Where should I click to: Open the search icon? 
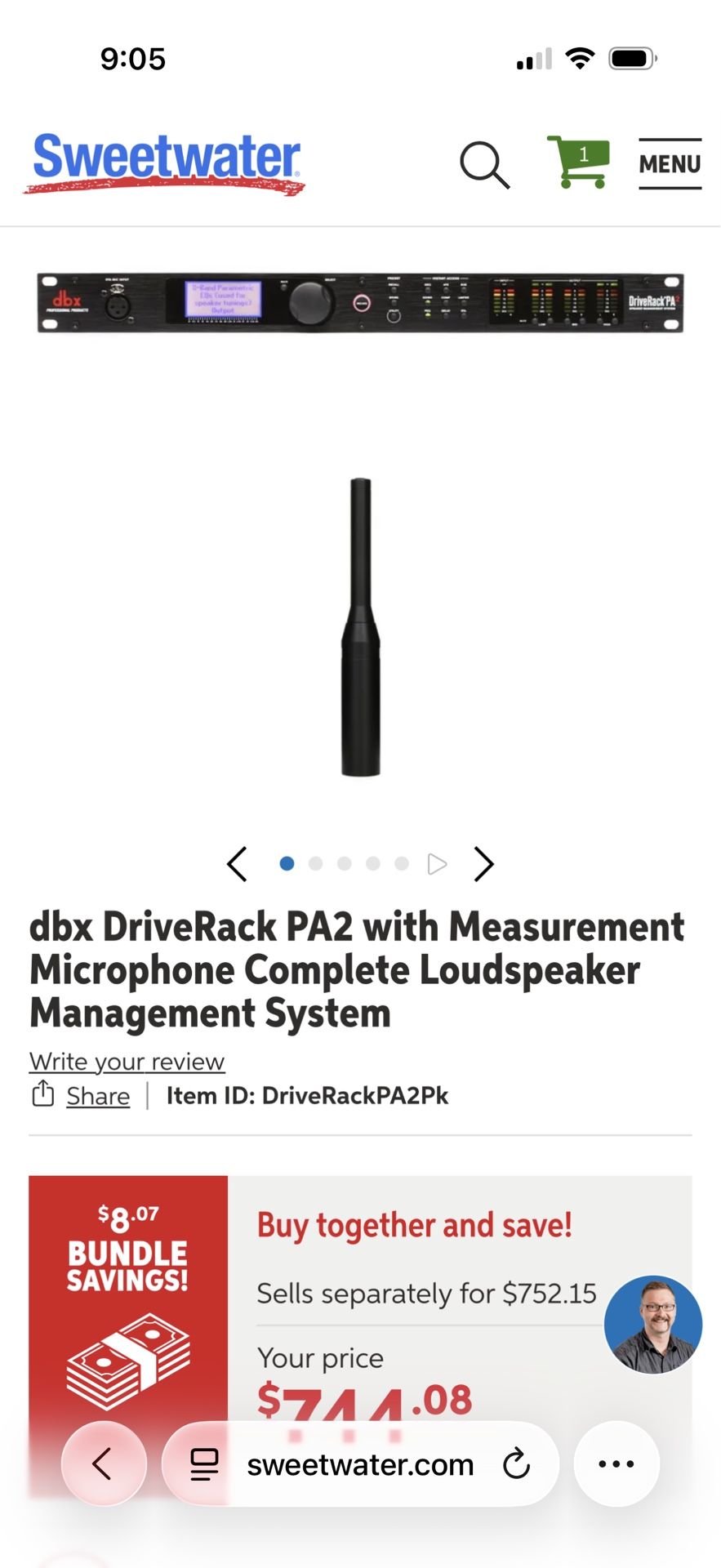pos(485,165)
